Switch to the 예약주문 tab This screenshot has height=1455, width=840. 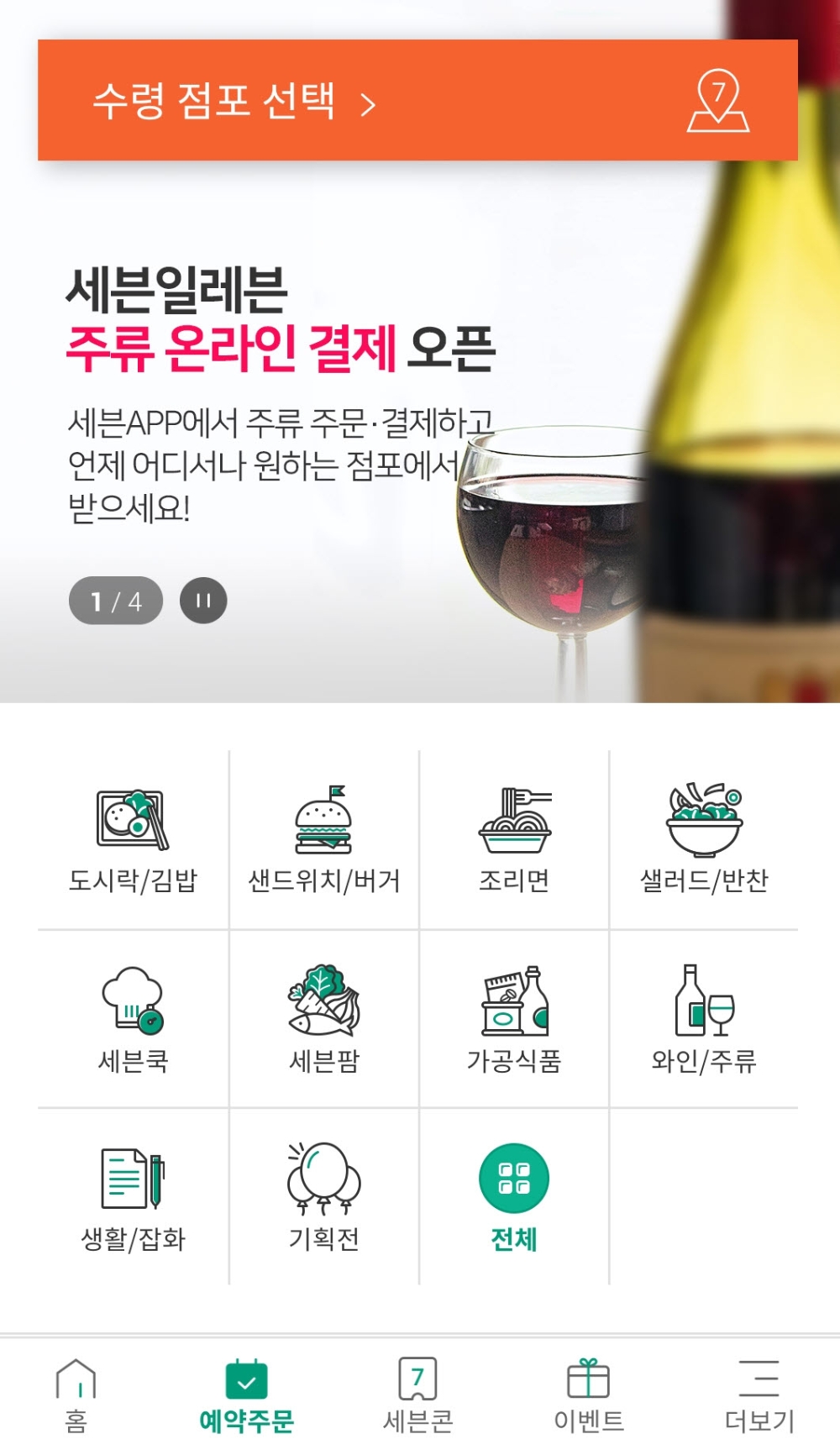246,1395
